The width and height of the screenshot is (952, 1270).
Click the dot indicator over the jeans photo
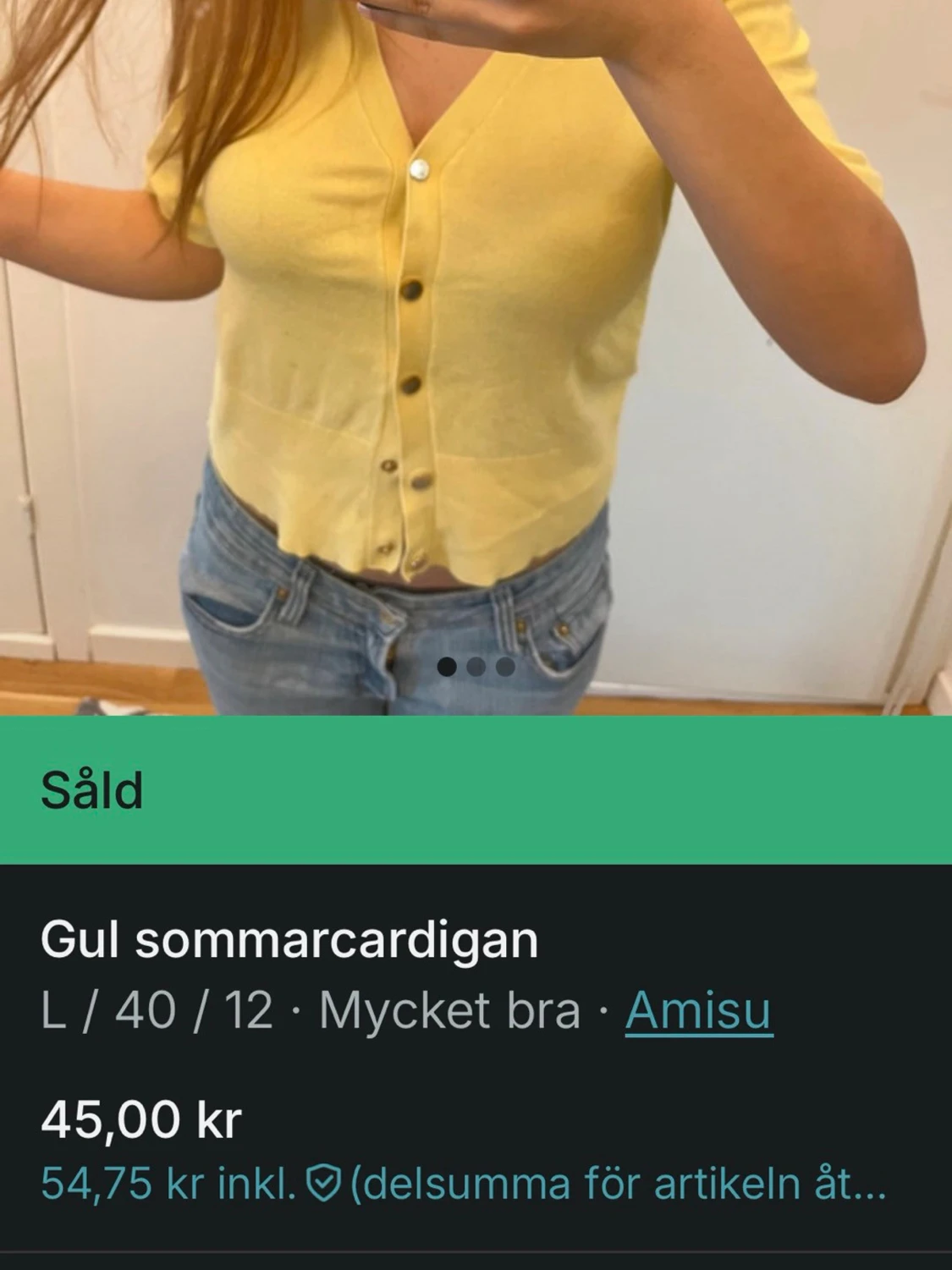475,668
